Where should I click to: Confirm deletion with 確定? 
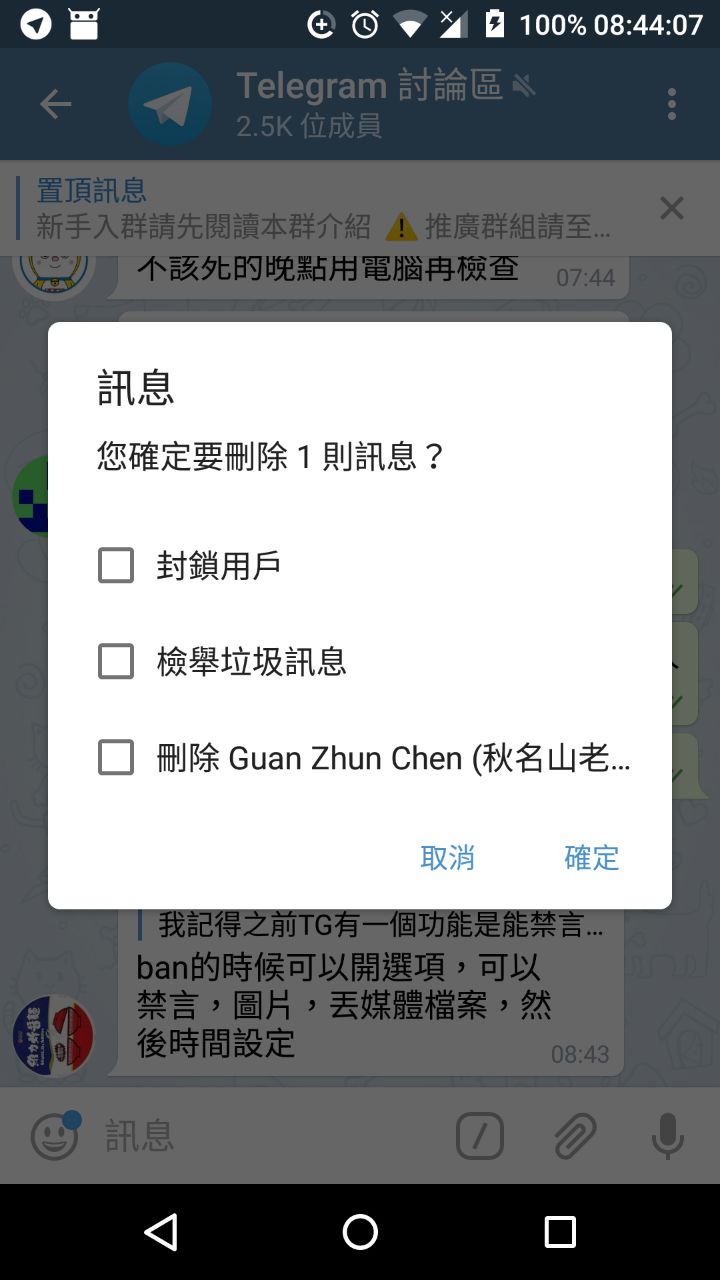coord(591,858)
